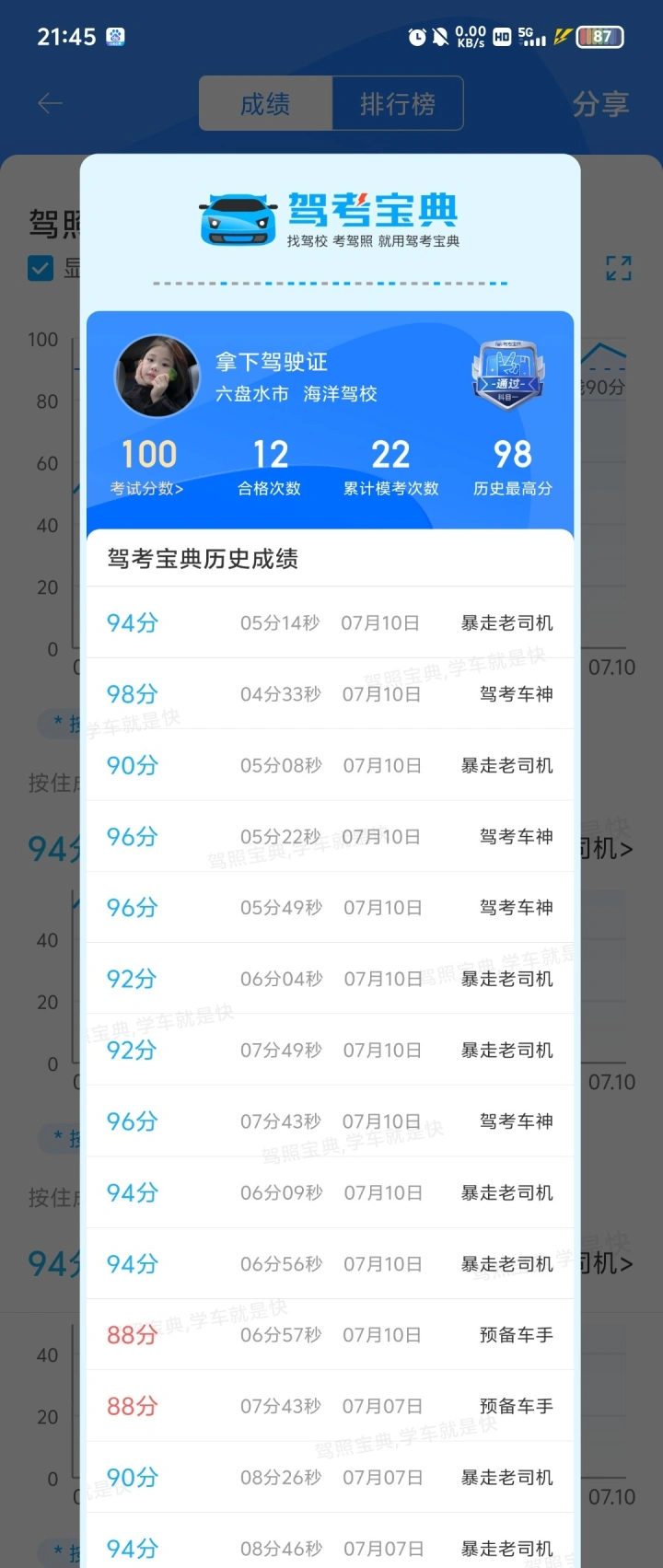Tap the 分享 share button

(x=599, y=104)
